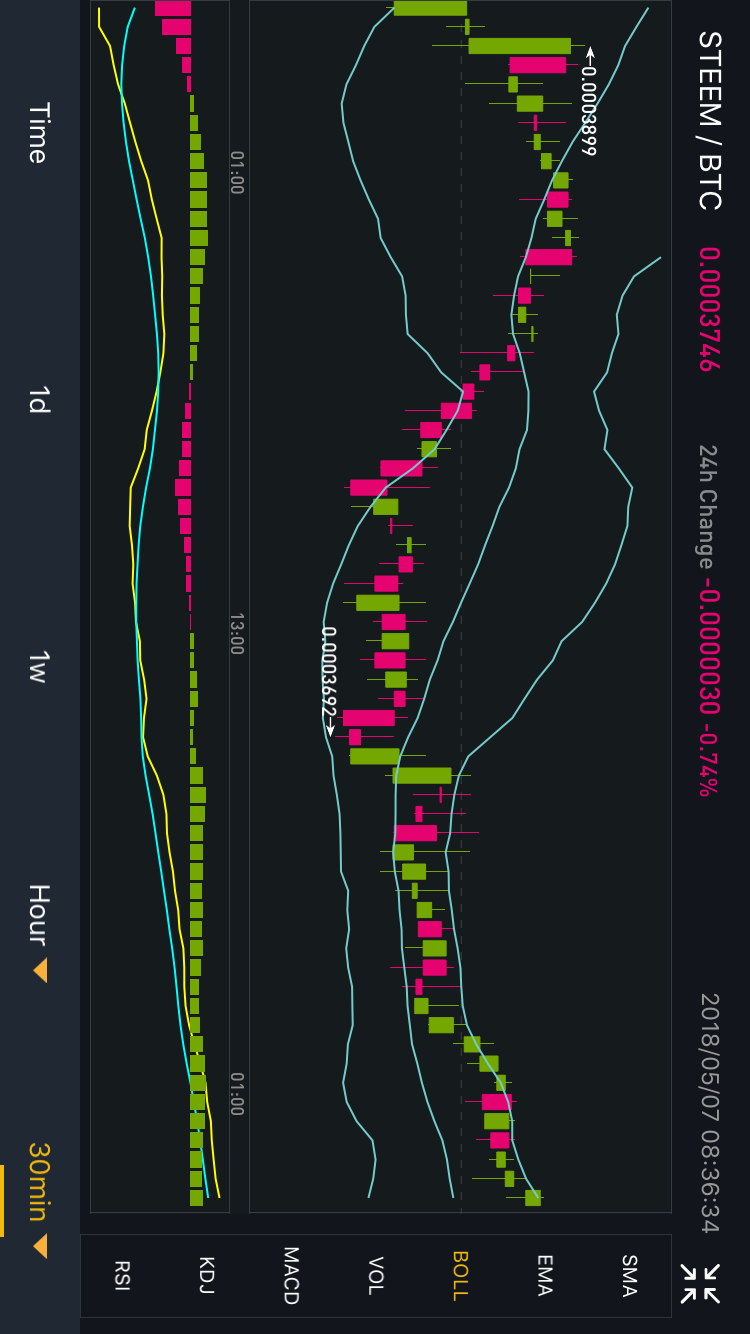The height and width of the screenshot is (1334, 750).
Task: Select the EMA indicator
Action: 544,1275
